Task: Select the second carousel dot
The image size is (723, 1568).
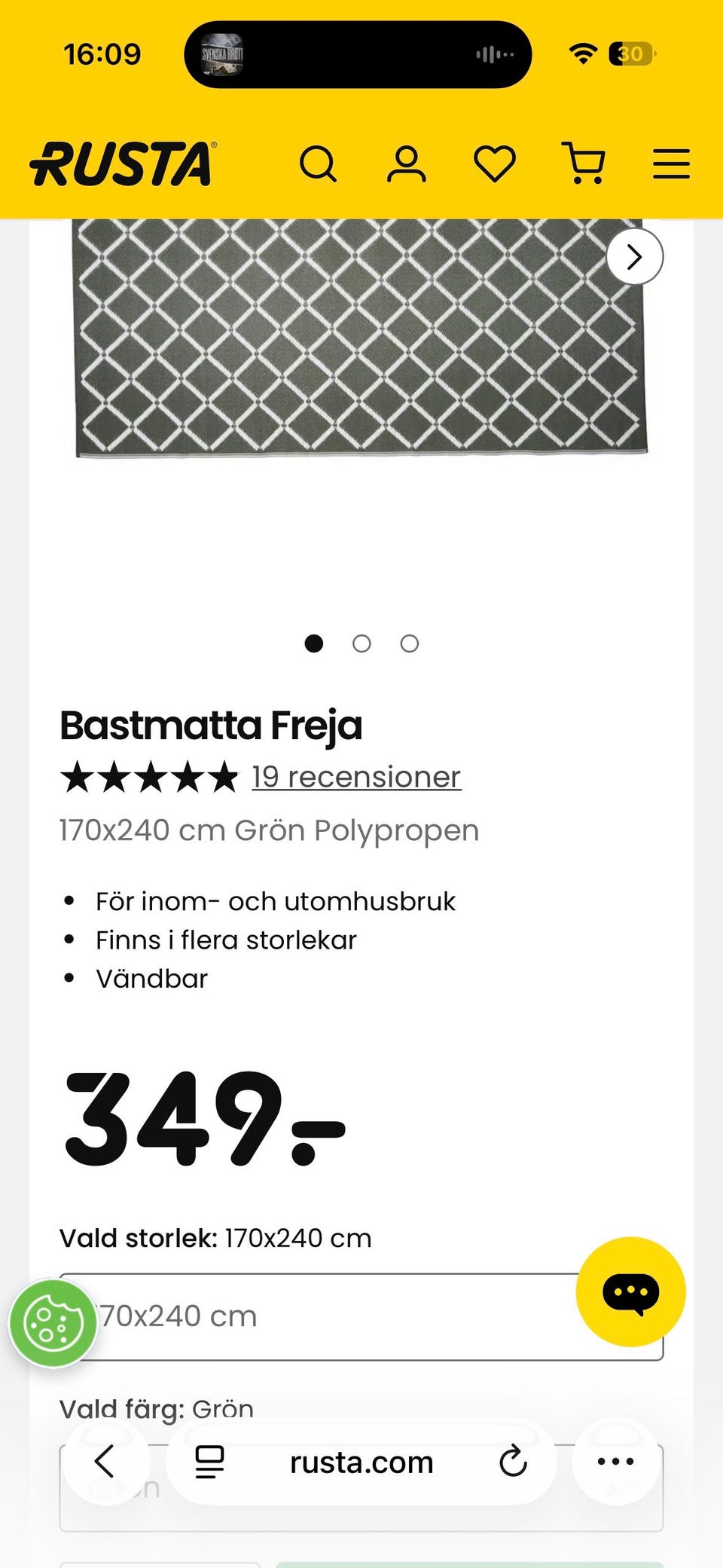Action: pyautogui.click(x=361, y=644)
